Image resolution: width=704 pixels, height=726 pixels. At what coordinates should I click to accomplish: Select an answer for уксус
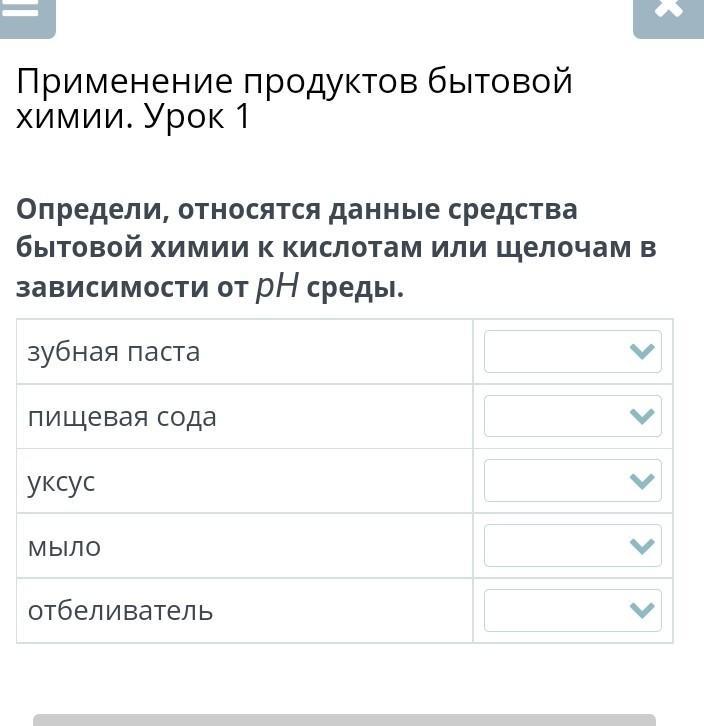(572, 481)
